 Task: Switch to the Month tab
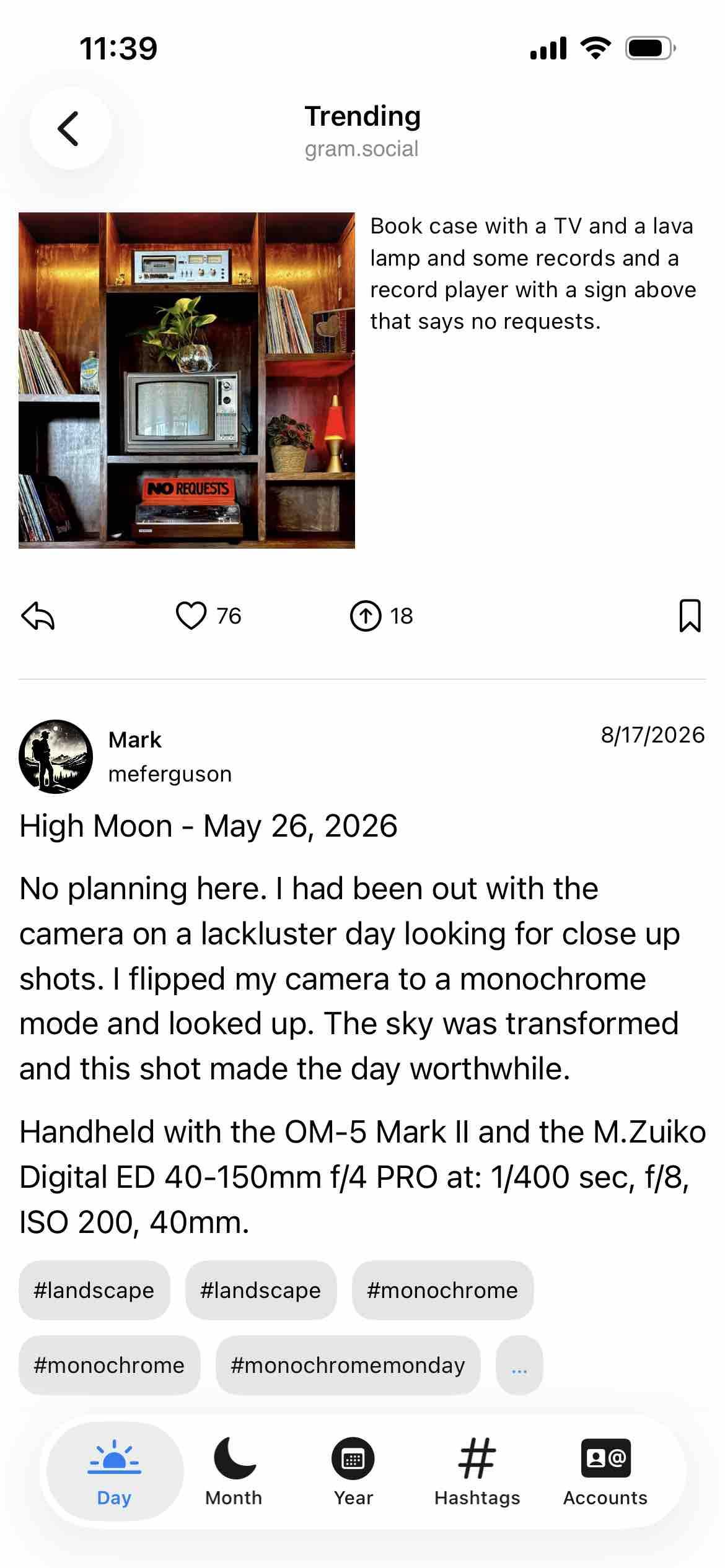(x=234, y=1471)
